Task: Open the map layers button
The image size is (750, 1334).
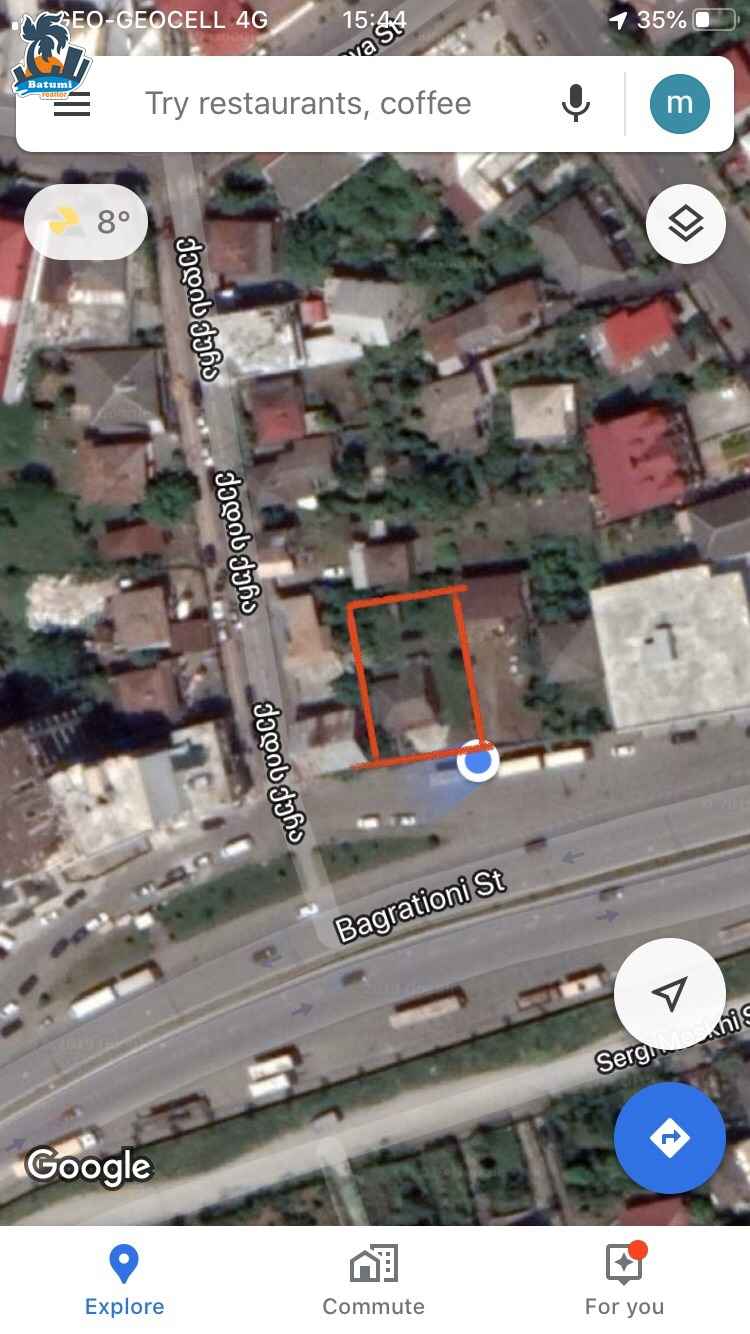Action: pos(686,224)
